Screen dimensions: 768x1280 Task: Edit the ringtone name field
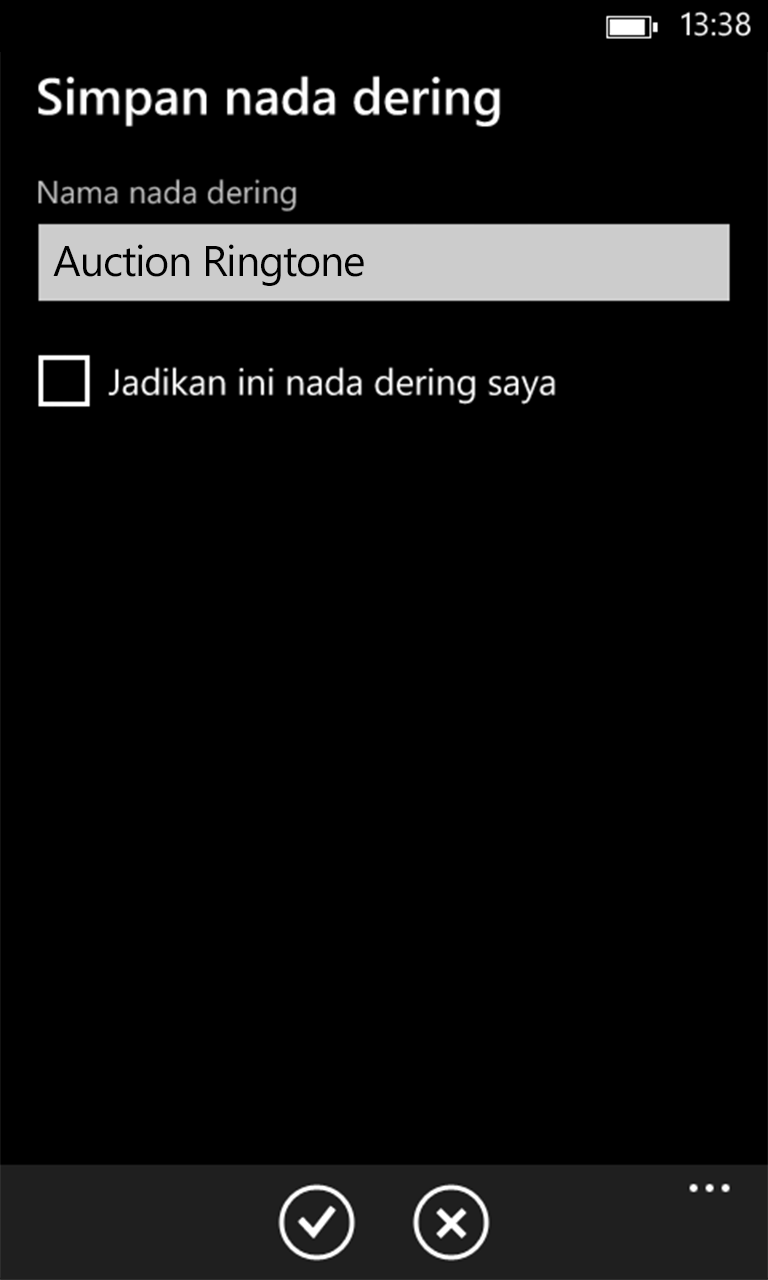383,262
